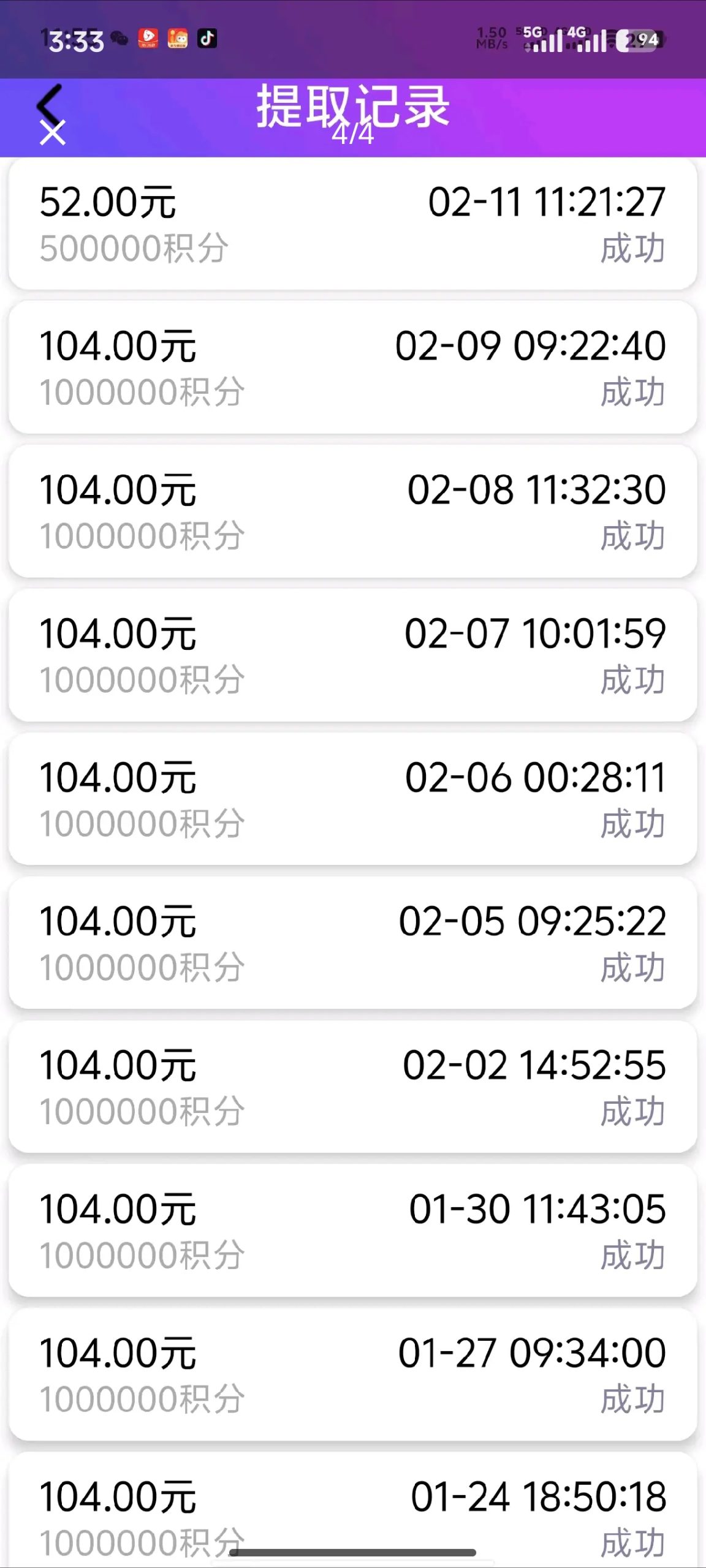Select the 52.00元 withdrawal record
Image resolution: width=706 pixels, height=1568 pixels.
click(353, 224)
